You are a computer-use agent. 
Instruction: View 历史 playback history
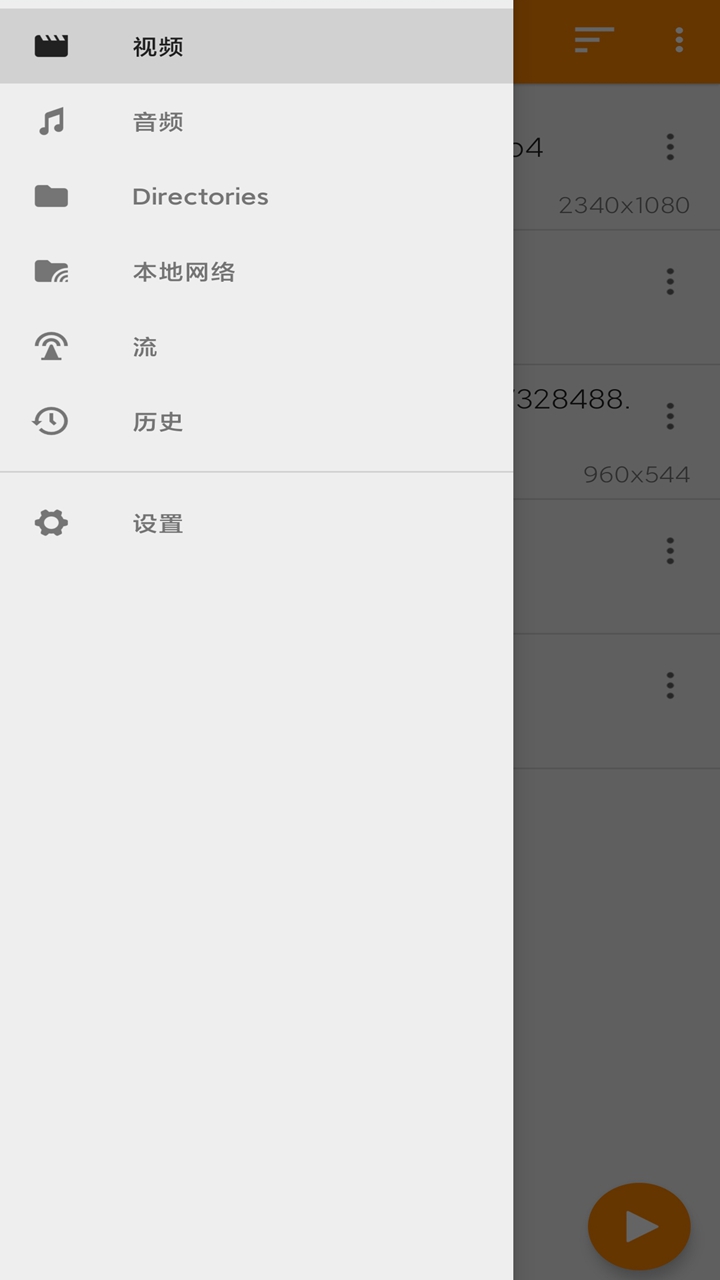coord(157,422)
